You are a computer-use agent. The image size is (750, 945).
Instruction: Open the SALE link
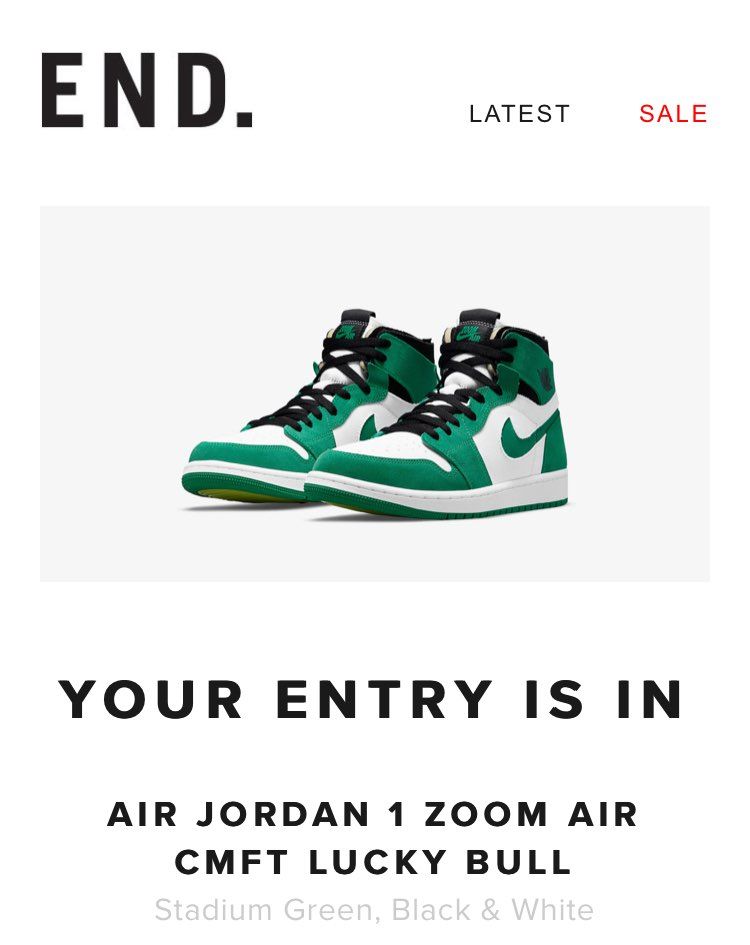point(673,114)
